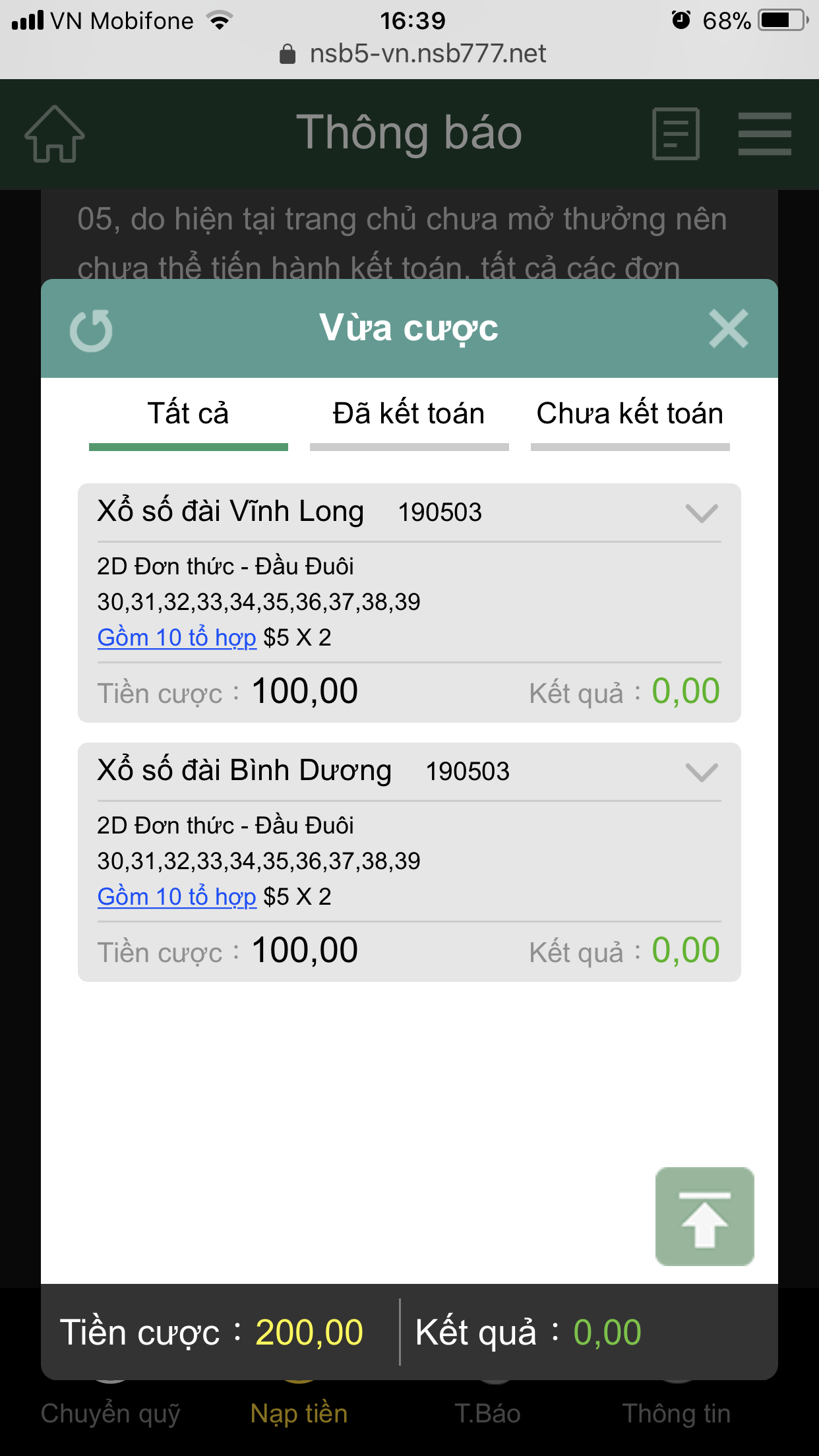Open the document list icon in header
The width and height of the screenshot is (819, 1456).
coord(676,134)
